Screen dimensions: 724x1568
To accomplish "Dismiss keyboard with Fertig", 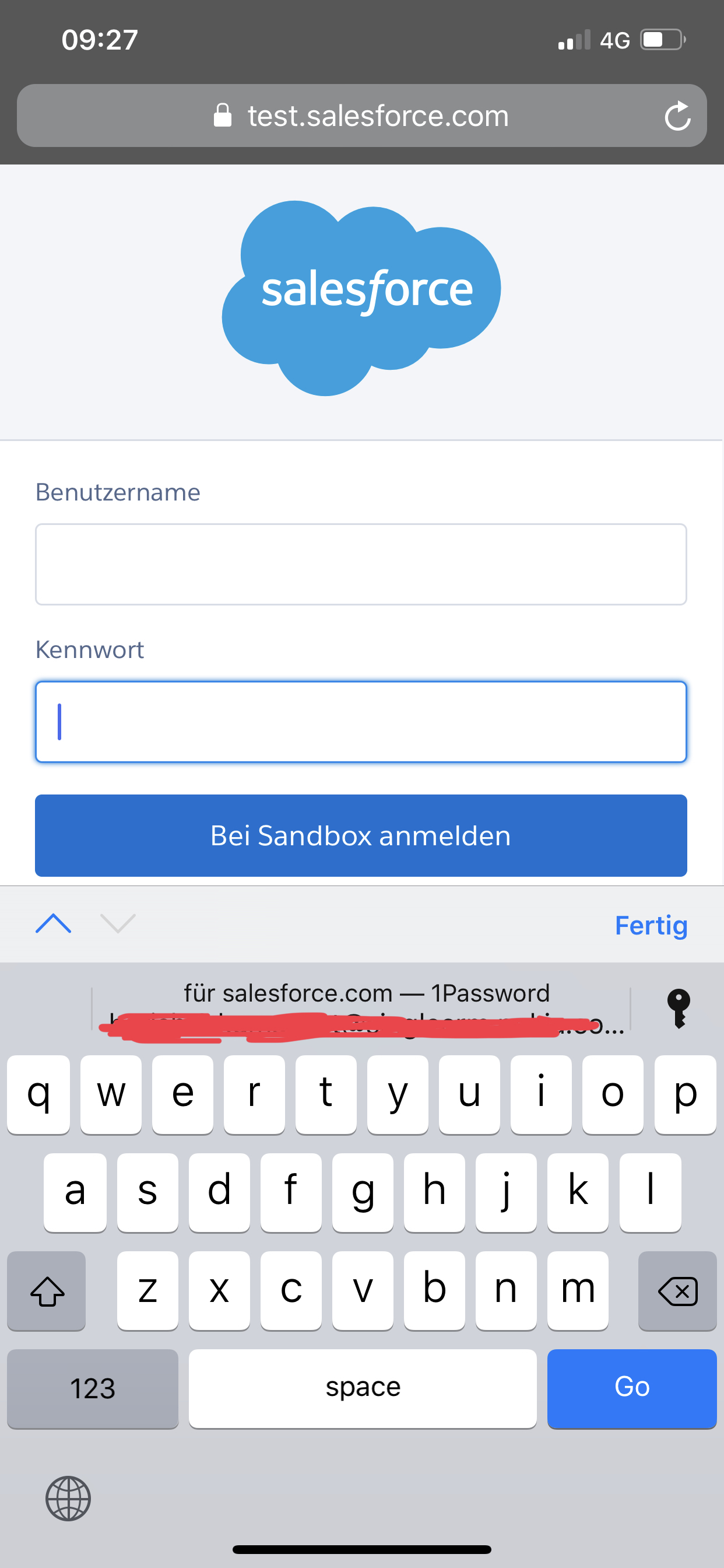I will click(x=651, y=925).
